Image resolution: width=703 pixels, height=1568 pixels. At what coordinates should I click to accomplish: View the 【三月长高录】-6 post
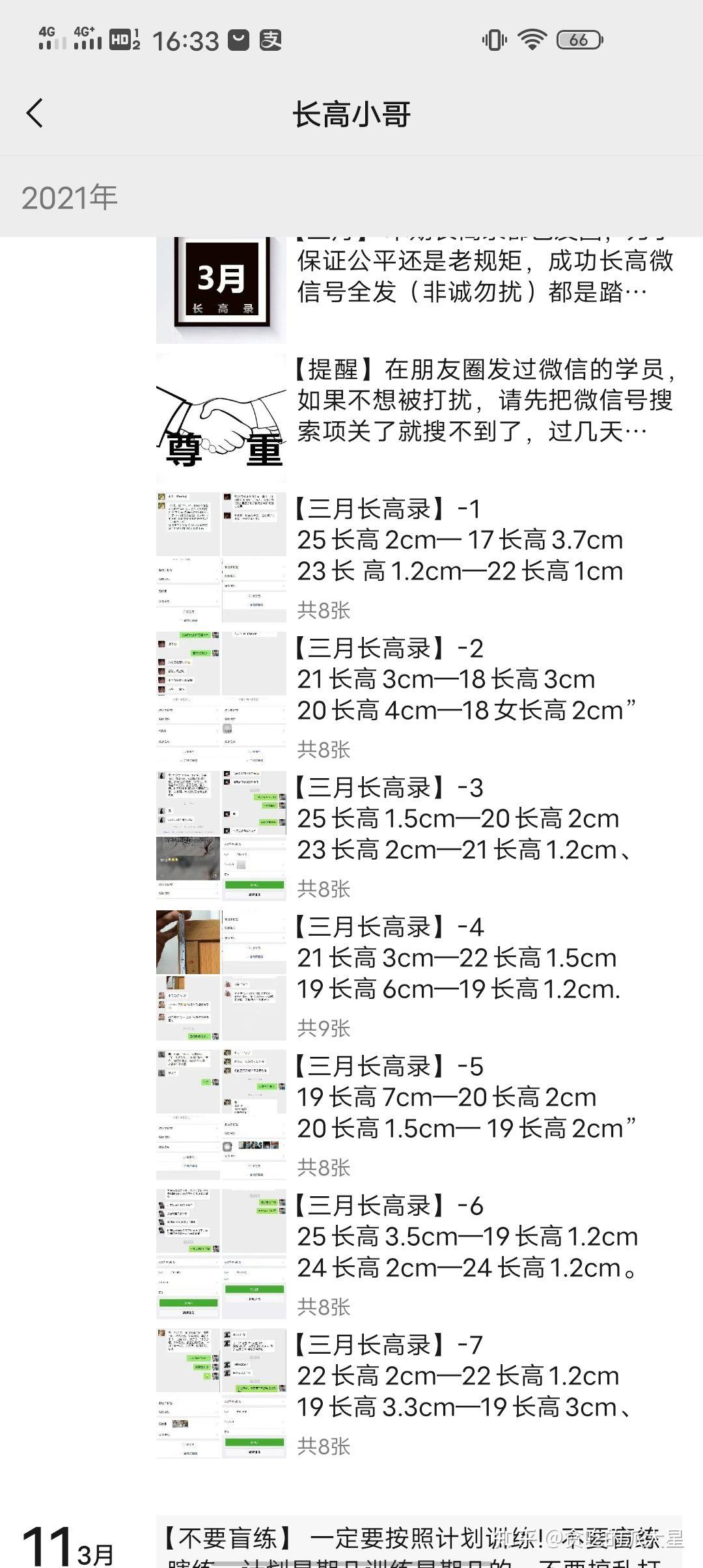417,1253
